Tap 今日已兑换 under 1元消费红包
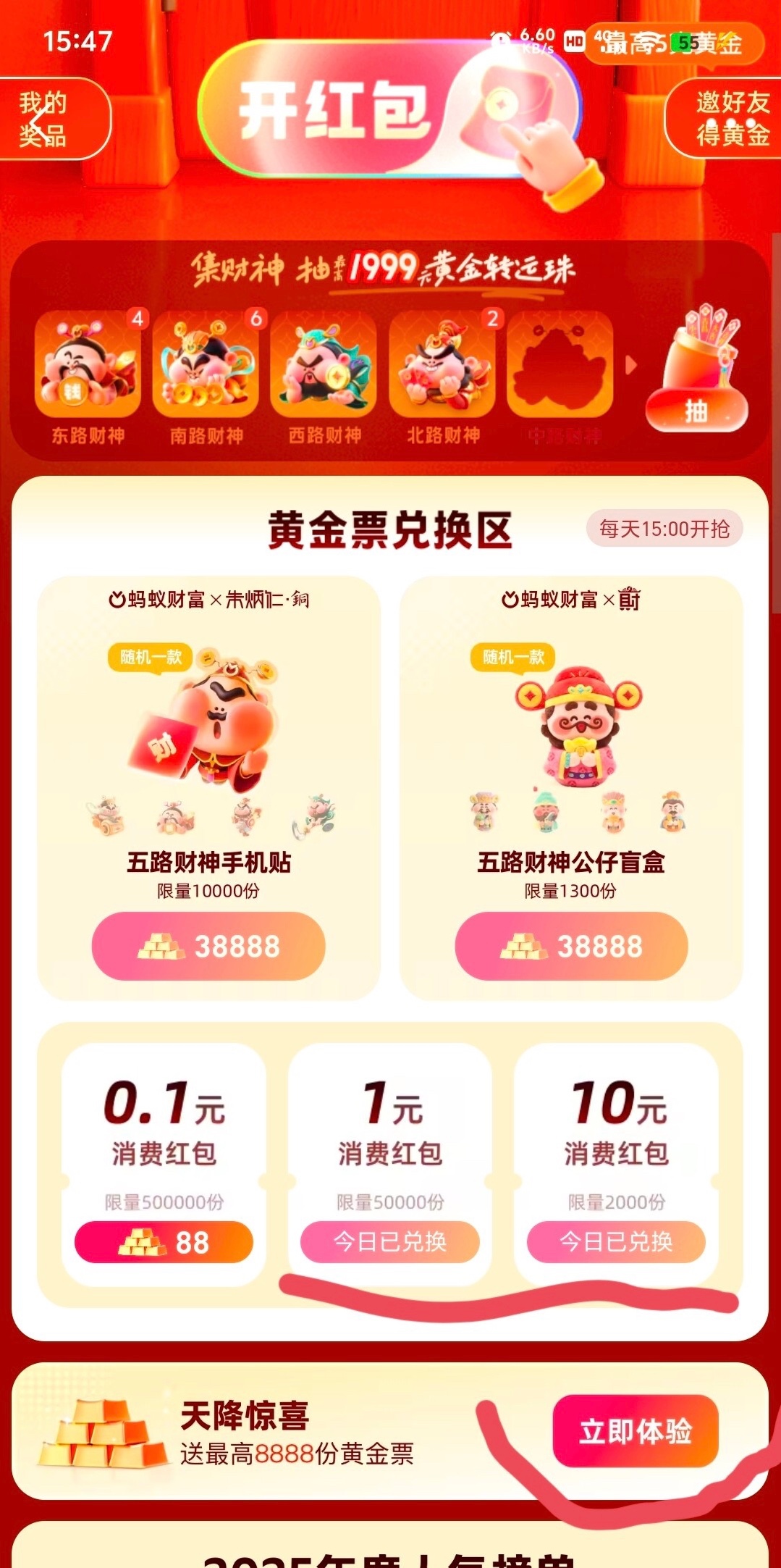The height and width of the screenshot is (1568, 781). click(389, 1242)
